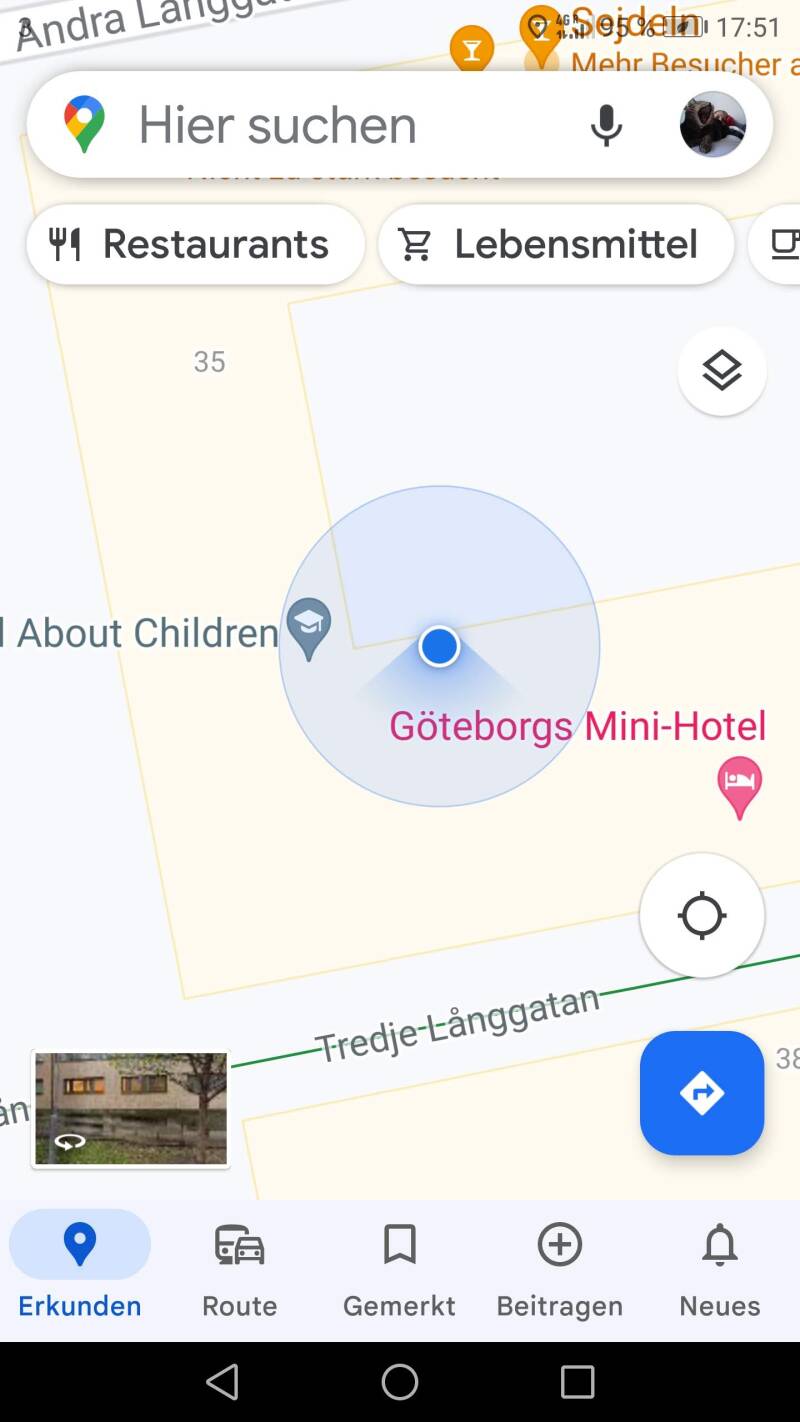The image size is (800, 1422).
Task: Go to the home screen via home button
Action: [400, 1382]
